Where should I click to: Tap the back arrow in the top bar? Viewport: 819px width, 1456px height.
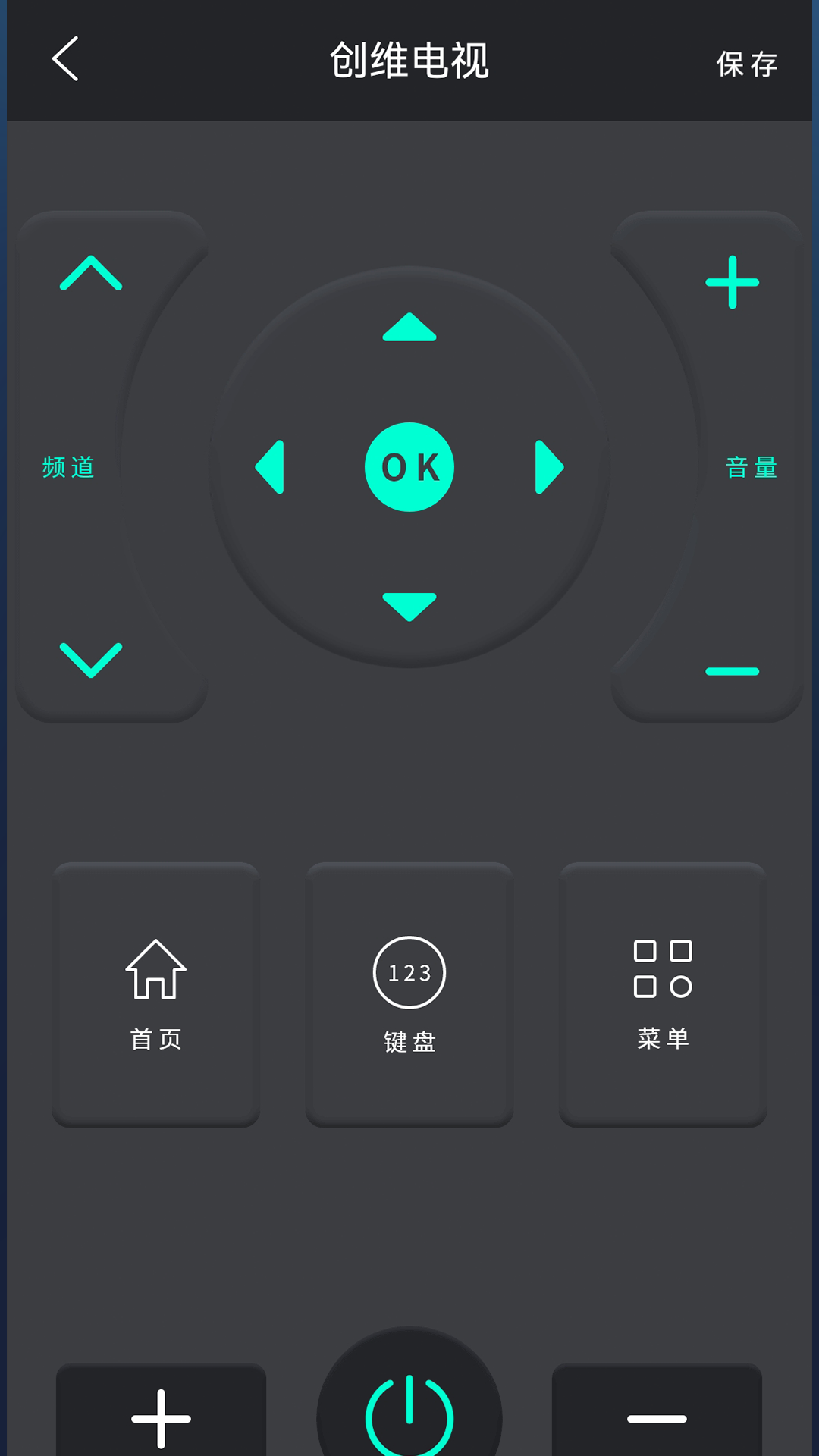pyautogui.click(x=64, y=61)
